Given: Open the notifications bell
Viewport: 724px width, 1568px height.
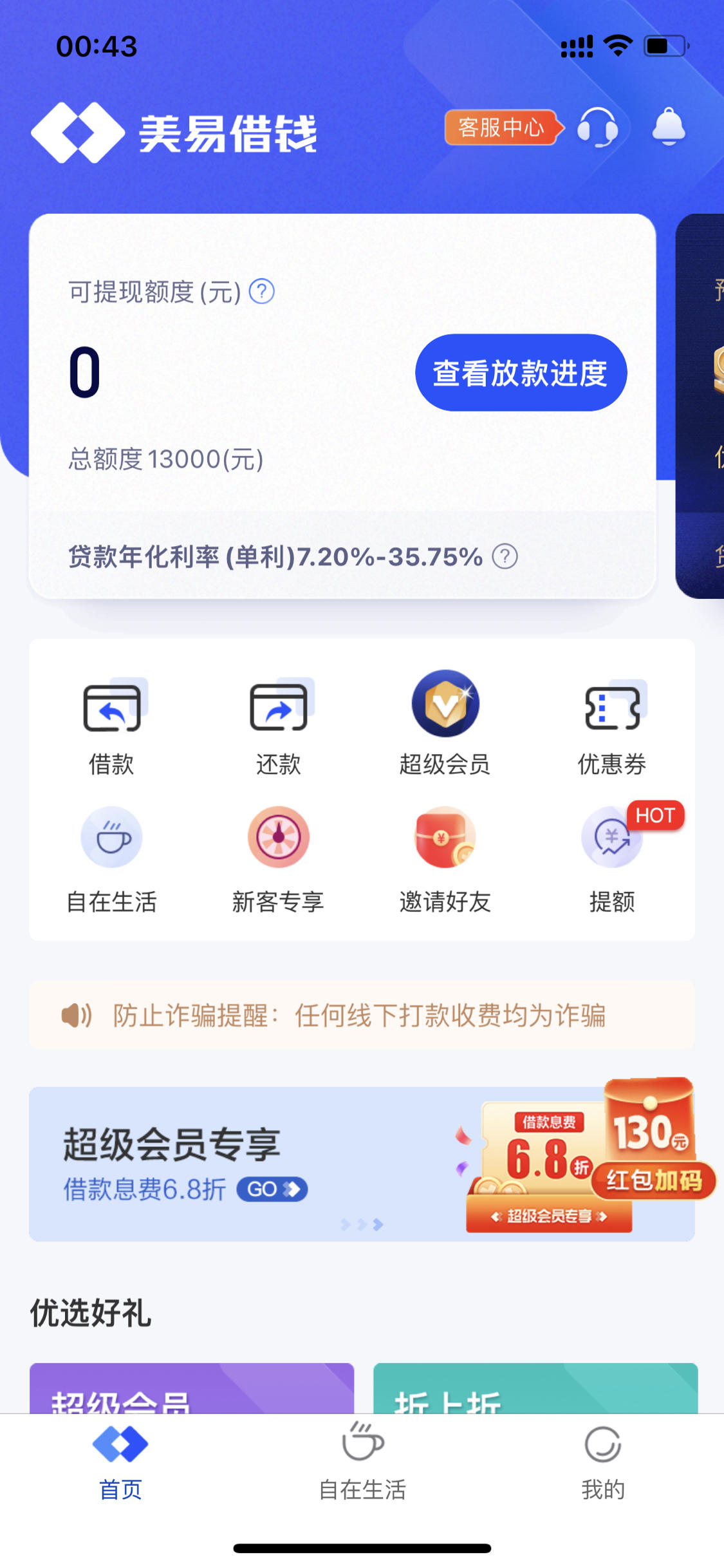Looking at the screenshot, I should point(669,127).
